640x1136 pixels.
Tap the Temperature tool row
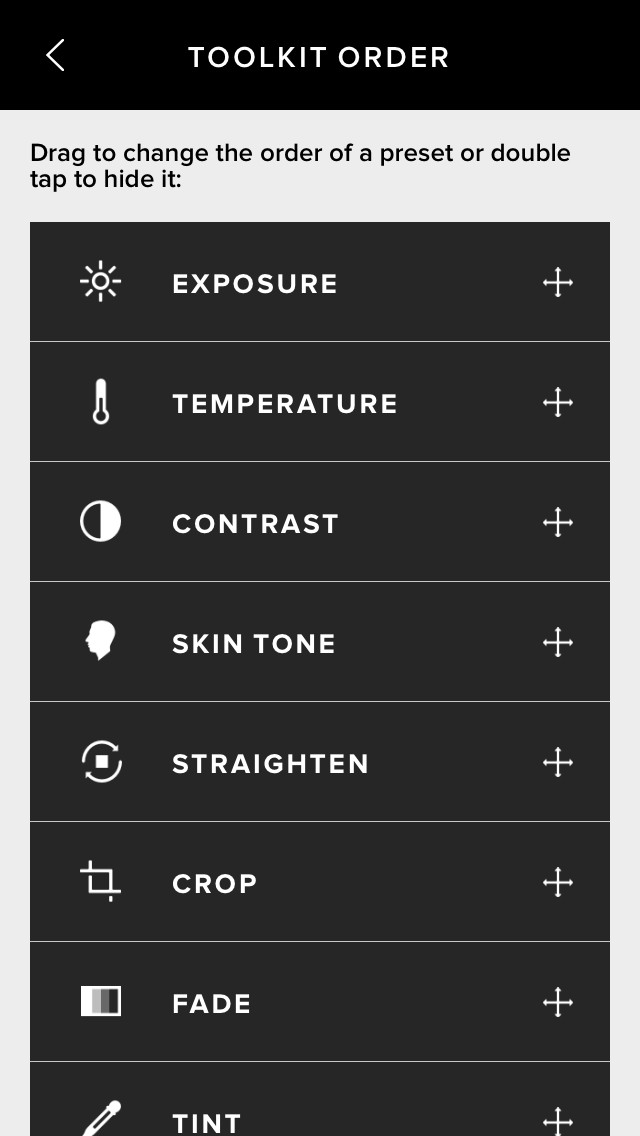(x=285, y=403)
